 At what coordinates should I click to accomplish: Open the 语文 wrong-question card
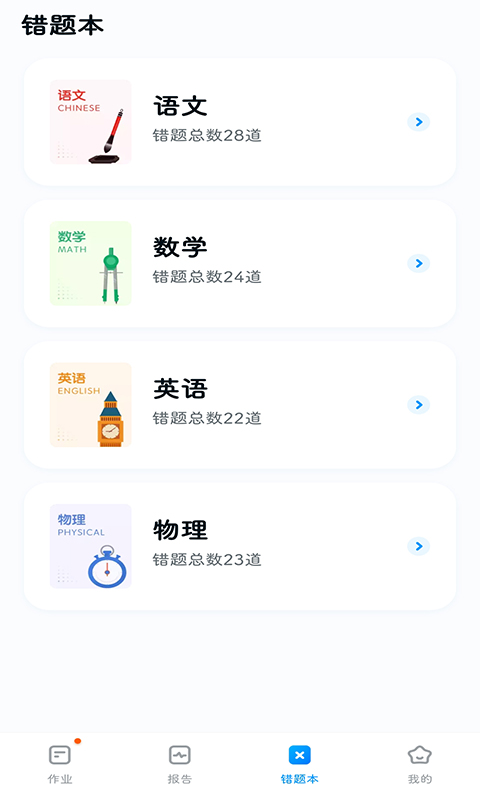(240, 122)
